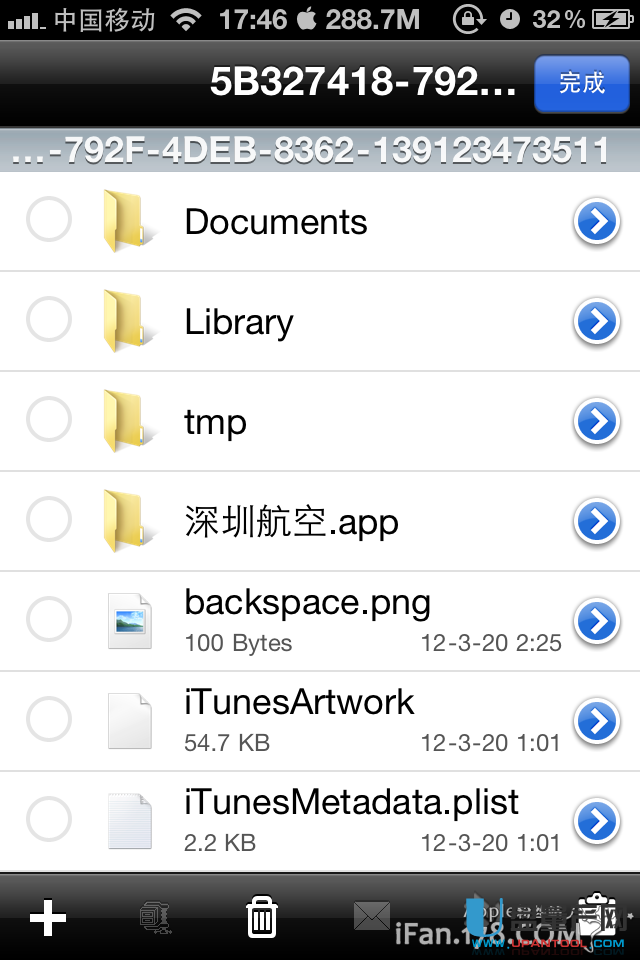
Task: Open details arrow for 深圳航空.app
Action: pos(597,522)
